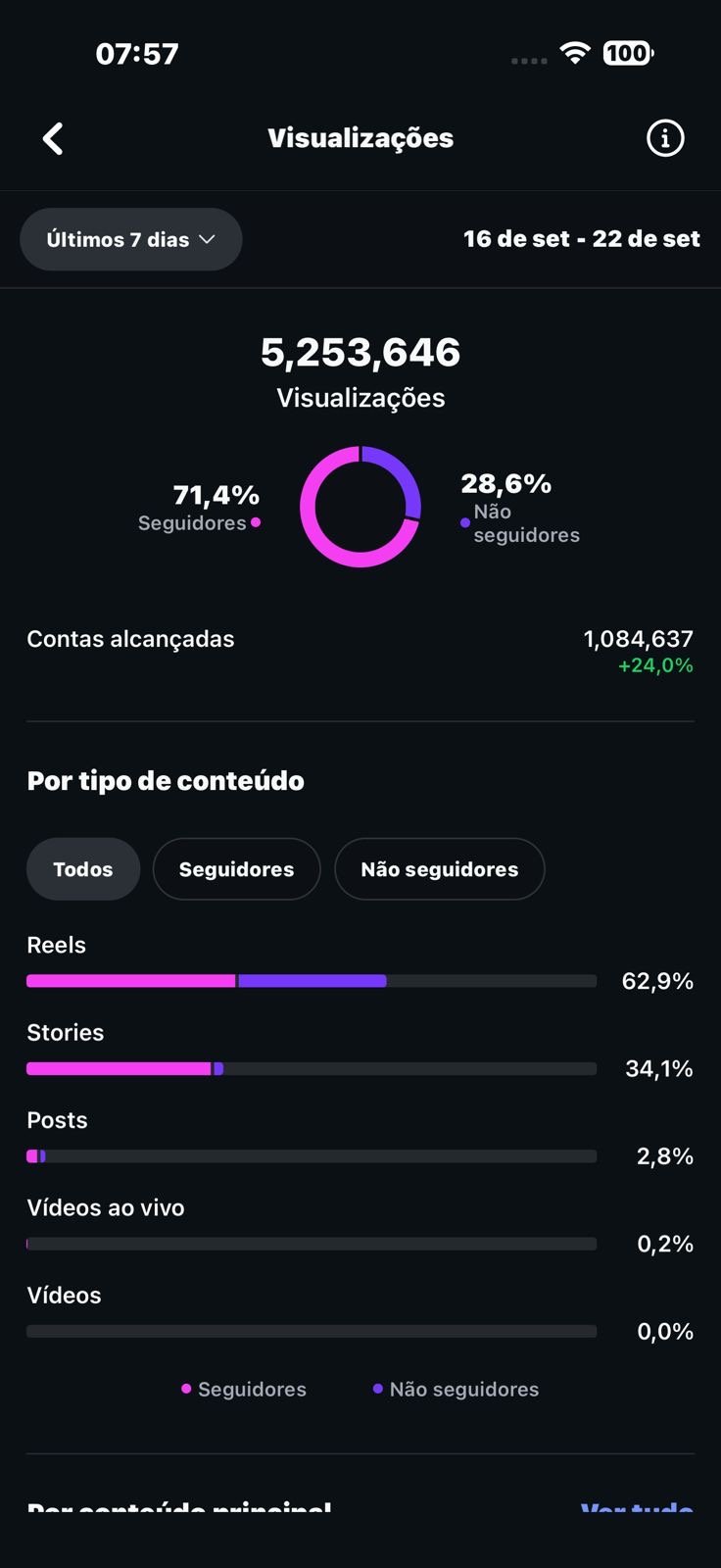Open the Últimos 7 dias period dropdown
This screenshot has width=721, height=1568.
131,239
